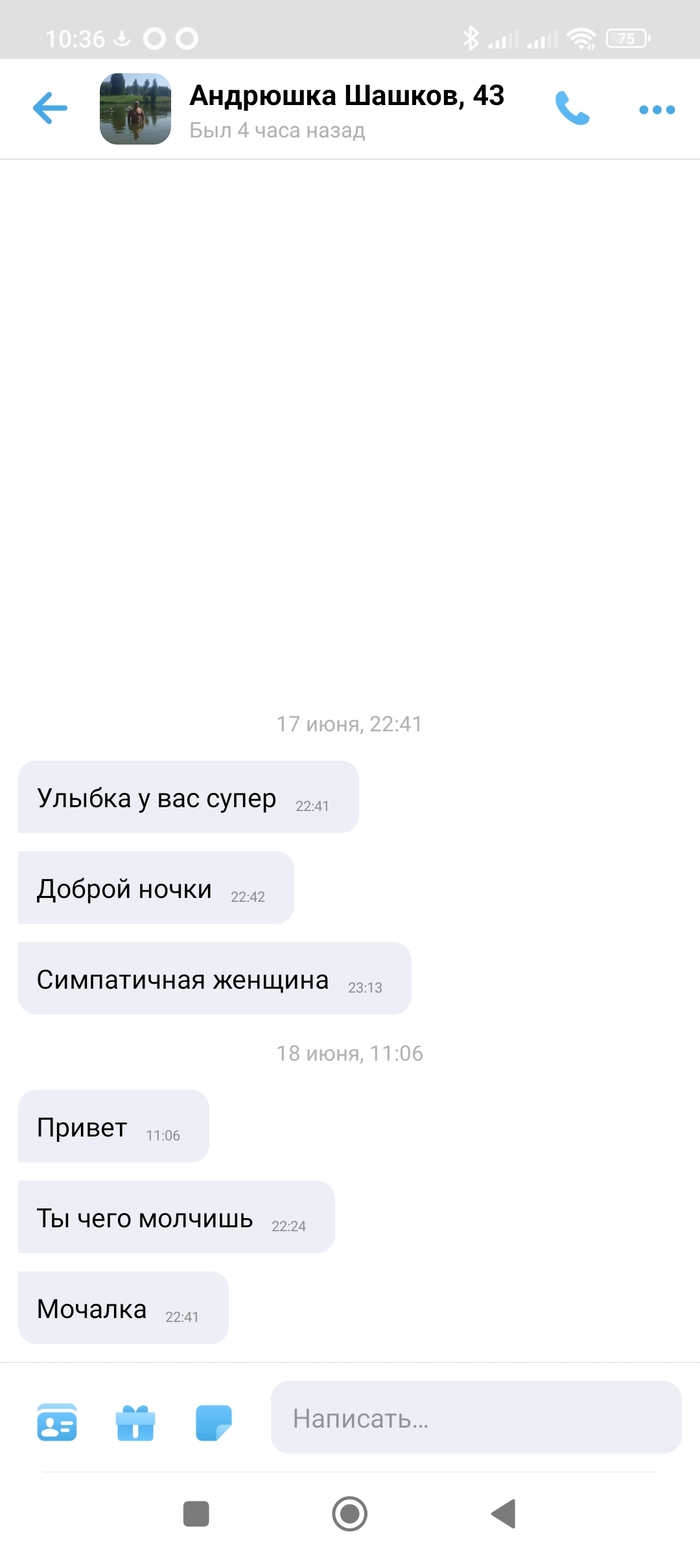Call Андрюшка Шашков with the phone icon
Viewport: 700px width, 1556px height.
(572, 108)
